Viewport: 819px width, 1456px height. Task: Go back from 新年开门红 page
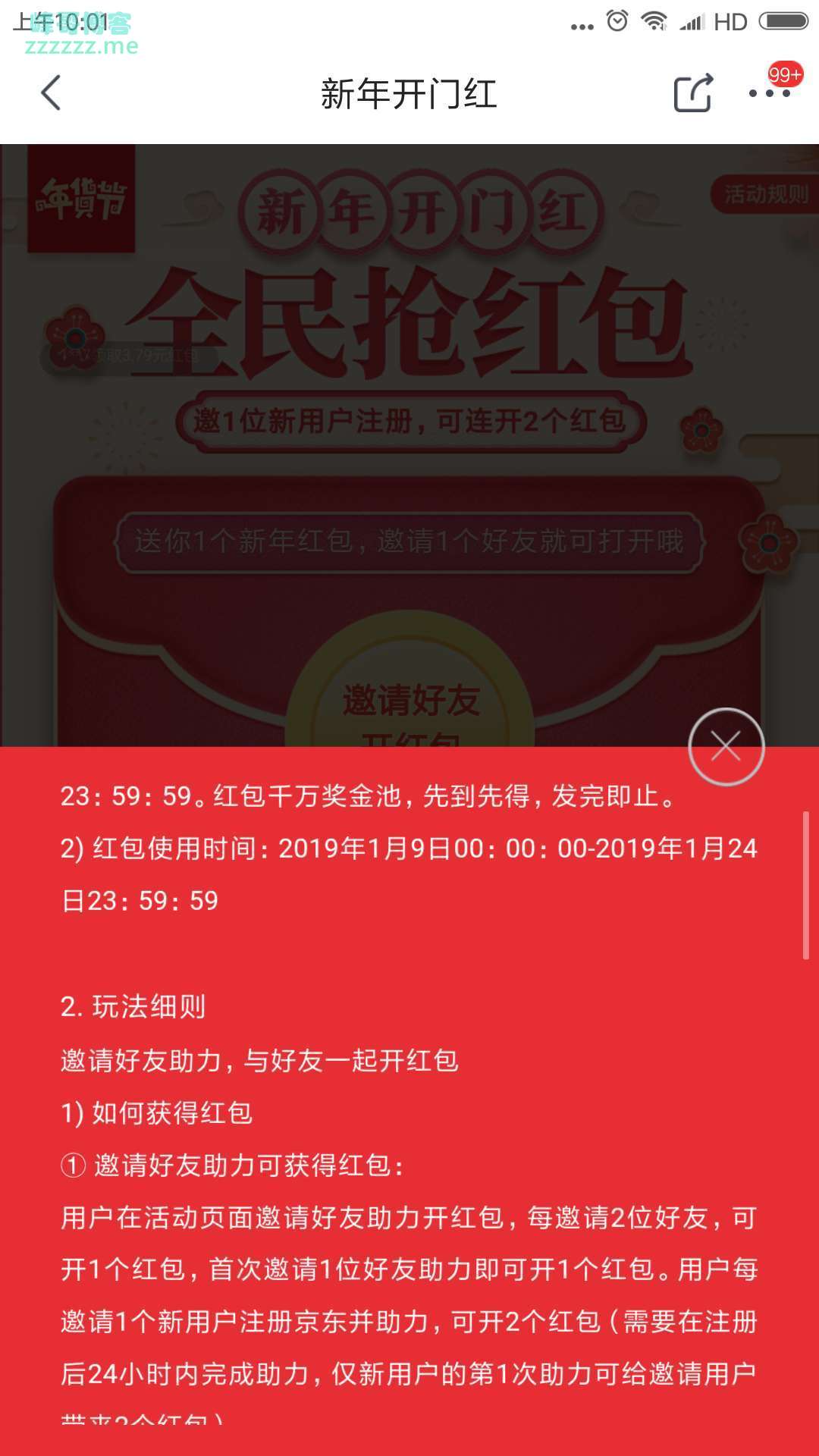51,93
